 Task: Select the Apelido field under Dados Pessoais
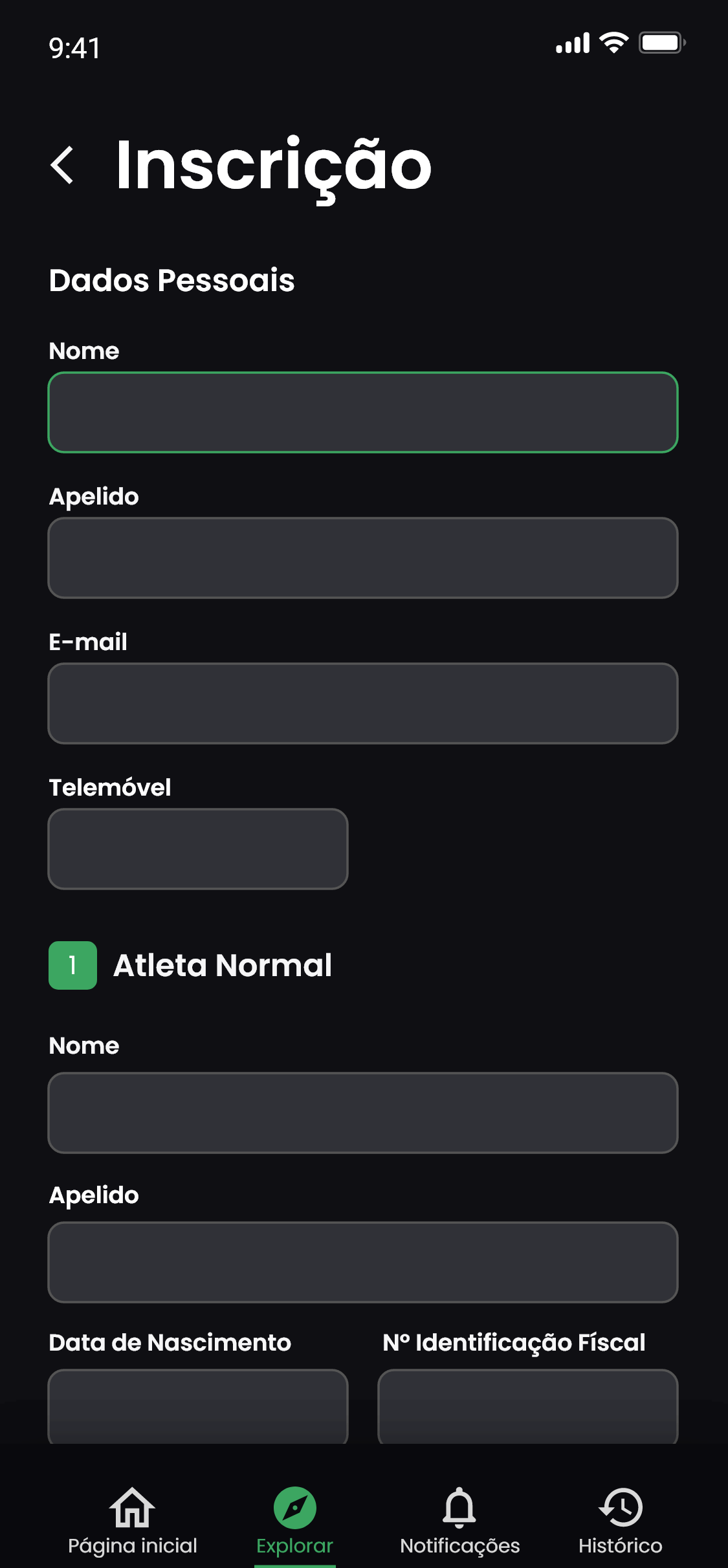pyautogui.click(x=363, y=558)
